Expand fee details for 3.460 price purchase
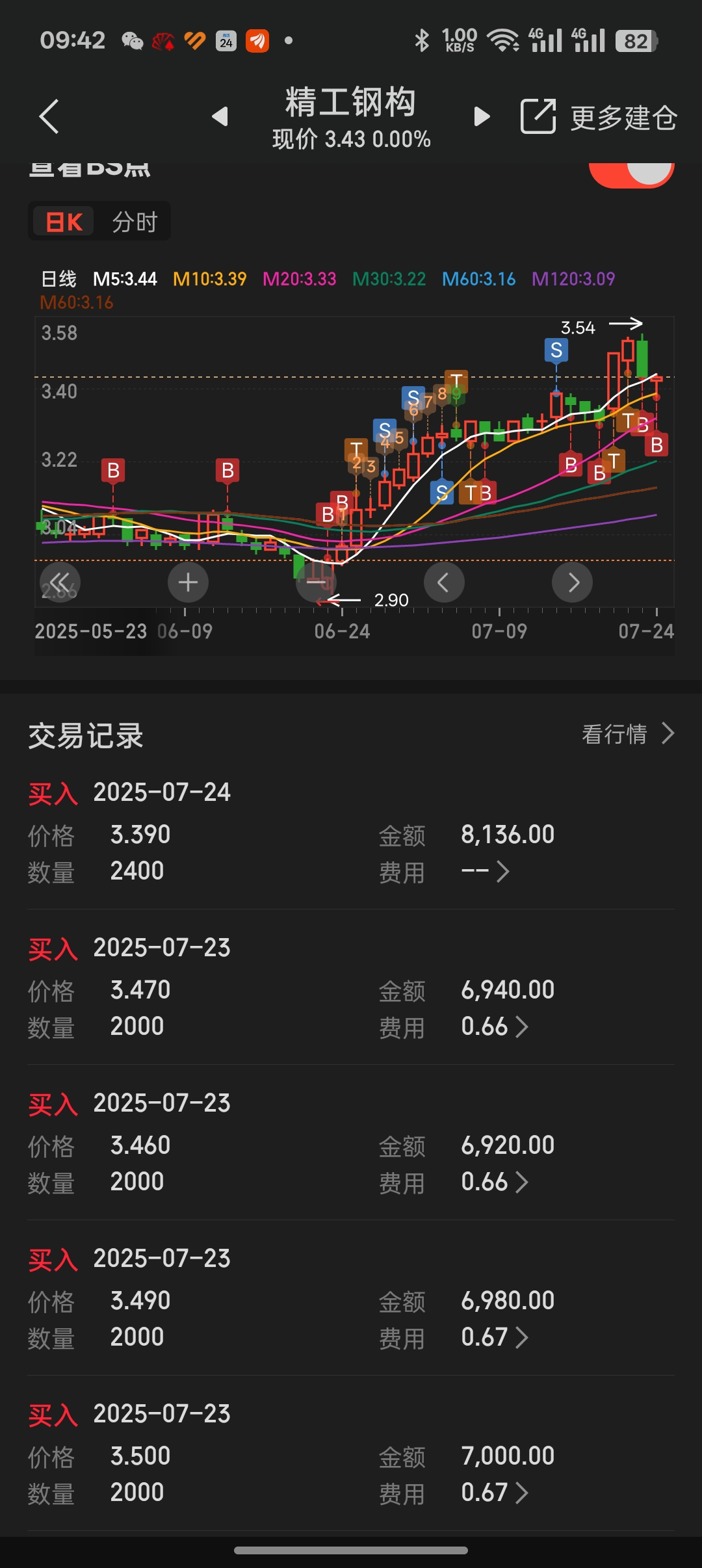Image resolution: width=702 pixels, height=1568 pixels. [494, 1182]
